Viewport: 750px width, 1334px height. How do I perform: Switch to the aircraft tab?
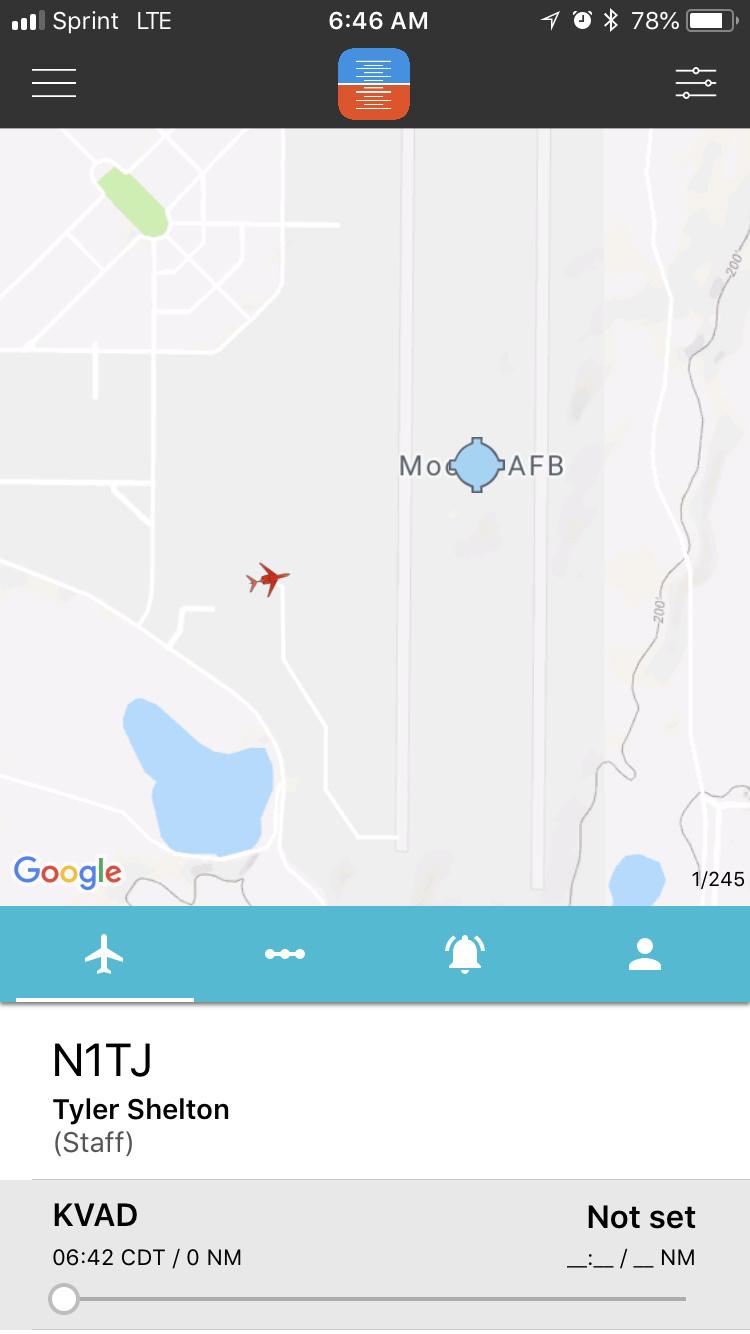point(104,955)
